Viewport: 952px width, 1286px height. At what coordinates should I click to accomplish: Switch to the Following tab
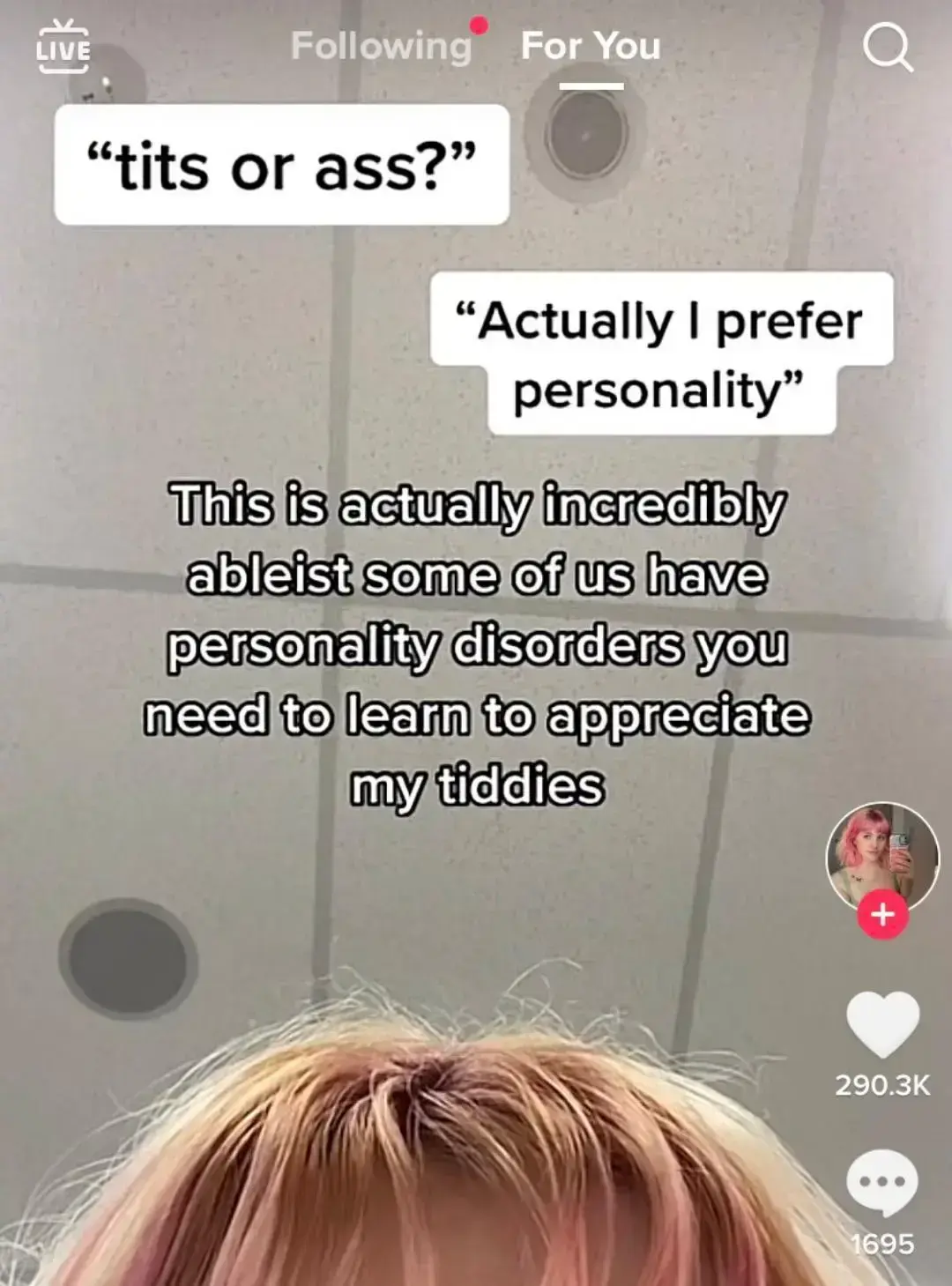pyautogui.click(x=381, y=46)
